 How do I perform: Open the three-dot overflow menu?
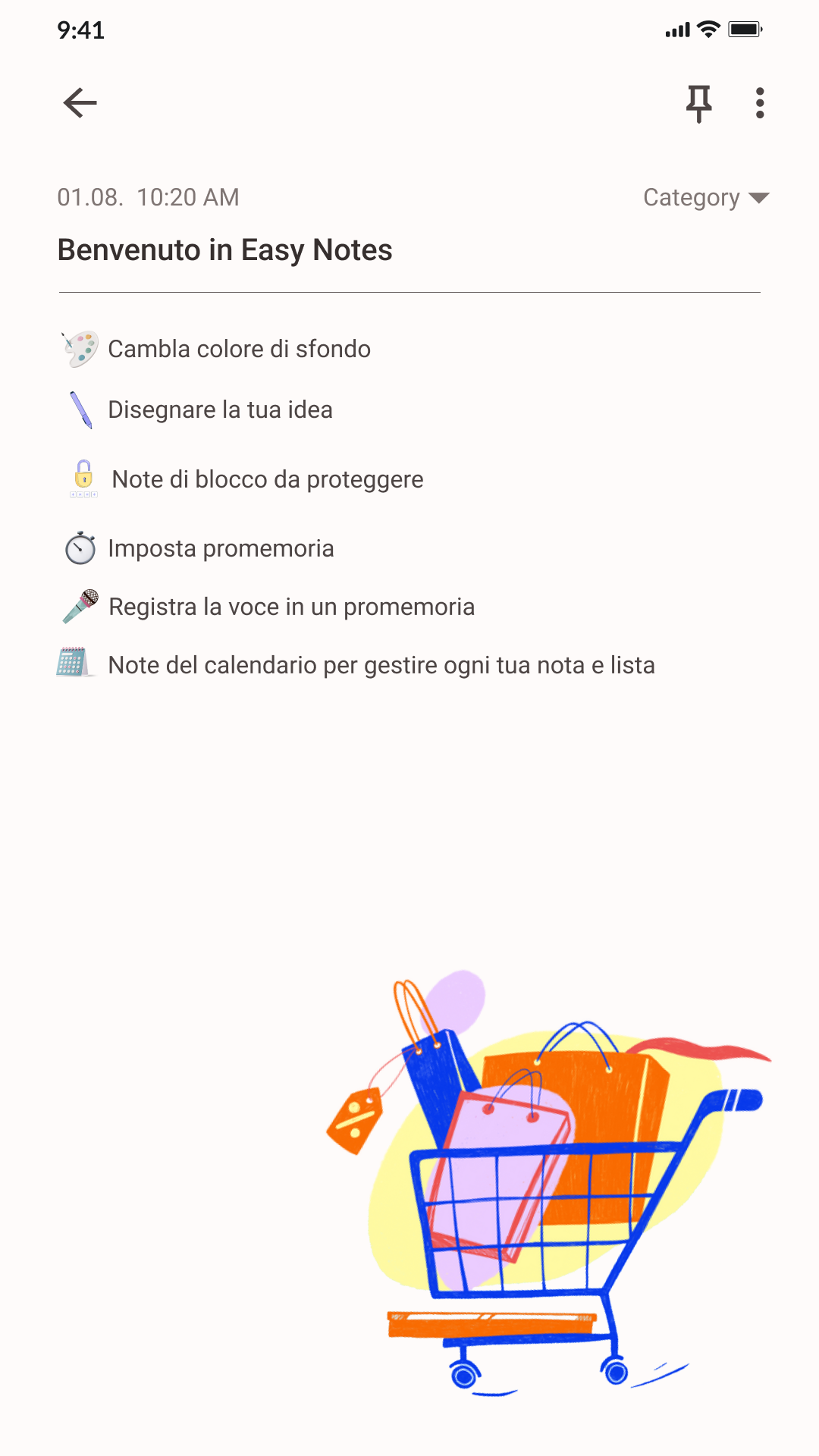760,103
